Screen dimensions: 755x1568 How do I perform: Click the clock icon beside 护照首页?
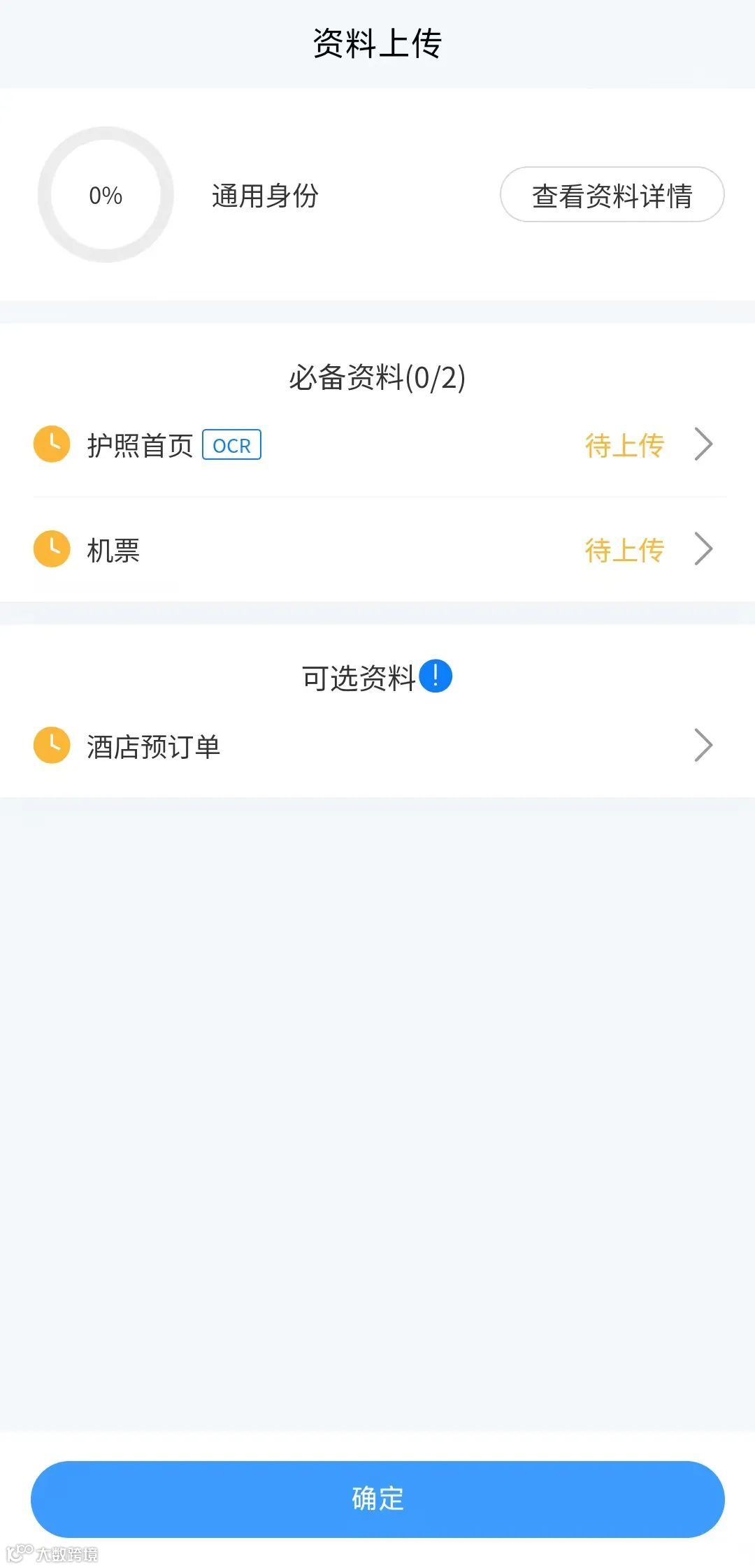[x=51, y=444]
